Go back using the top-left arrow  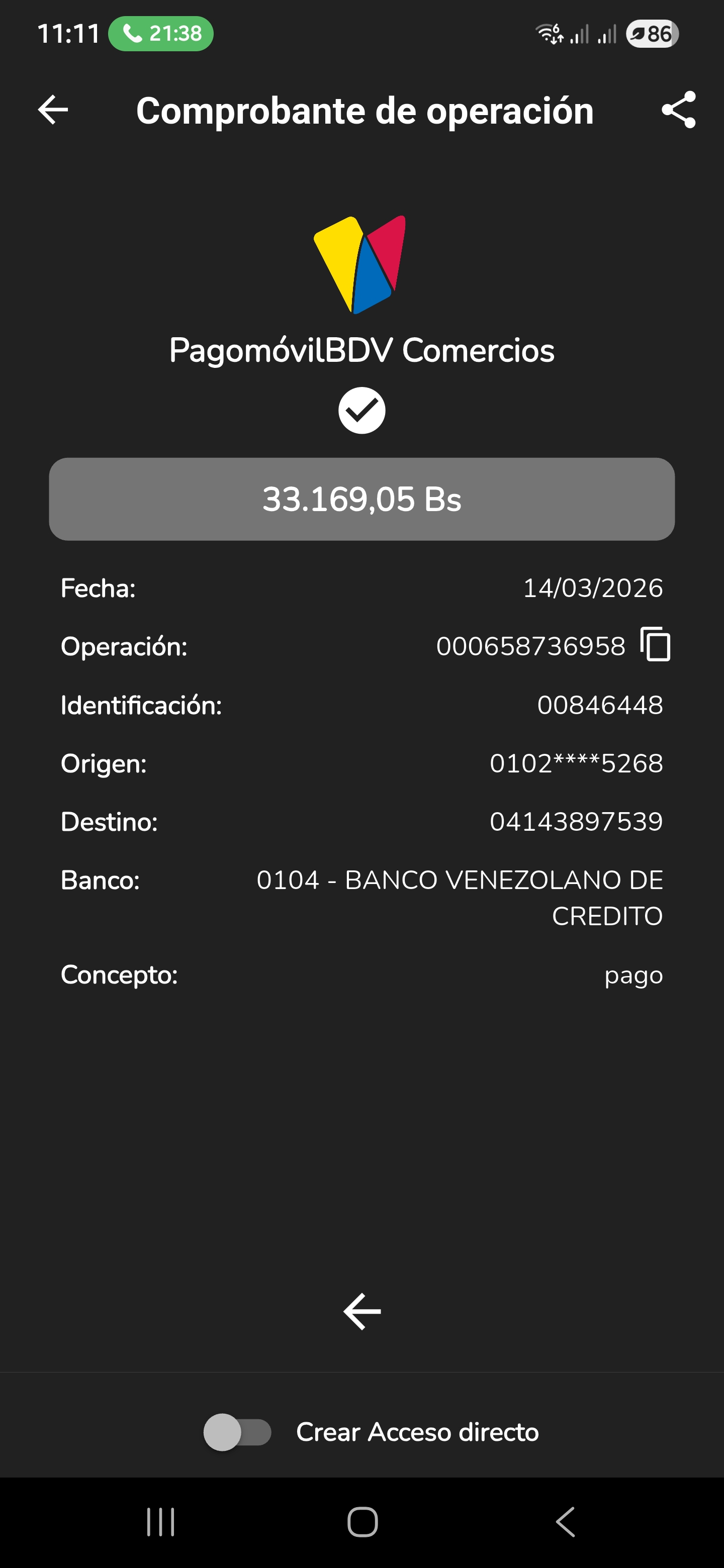53,110
